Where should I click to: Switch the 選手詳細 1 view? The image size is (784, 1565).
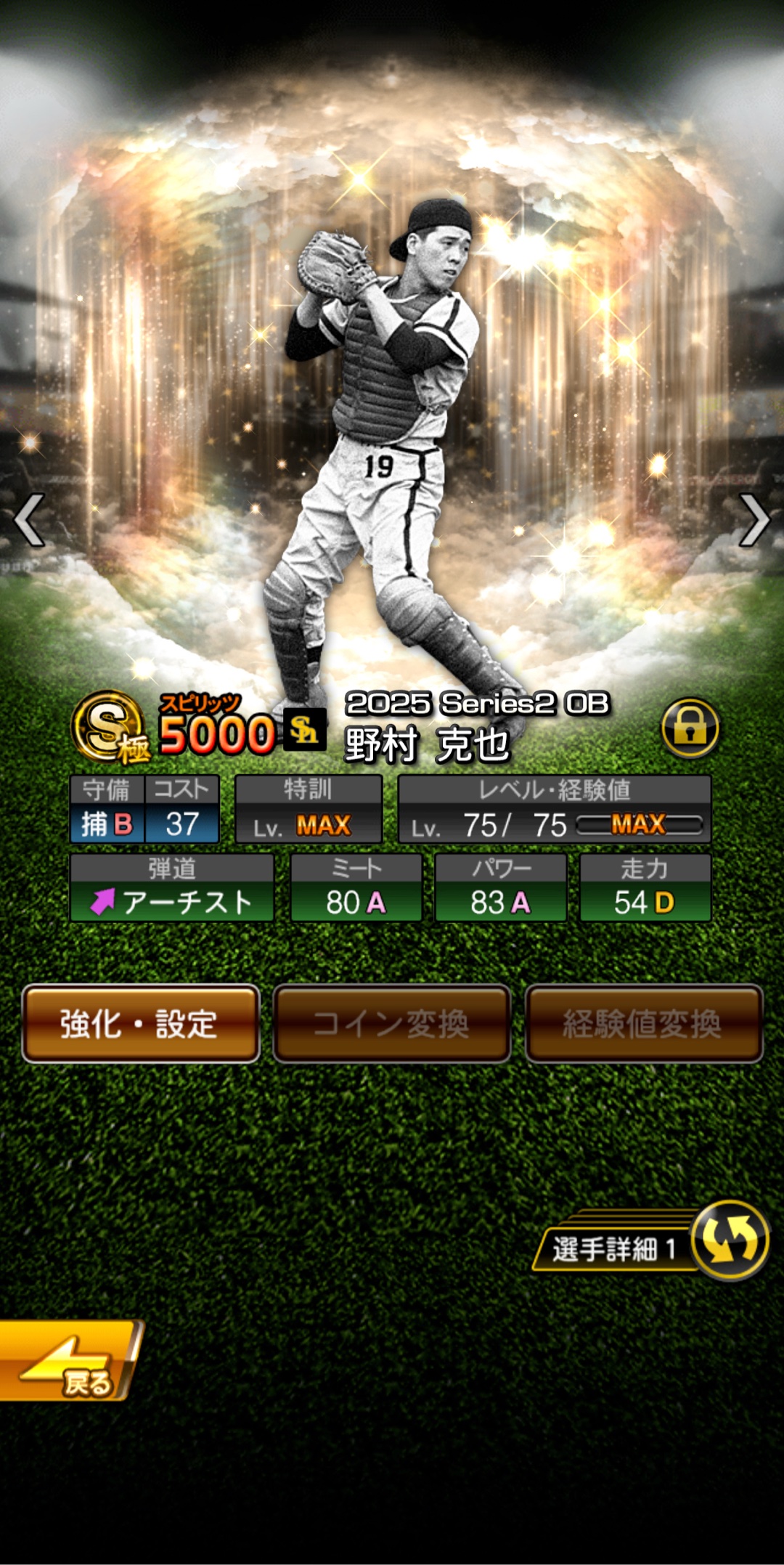click(728, 1240)
